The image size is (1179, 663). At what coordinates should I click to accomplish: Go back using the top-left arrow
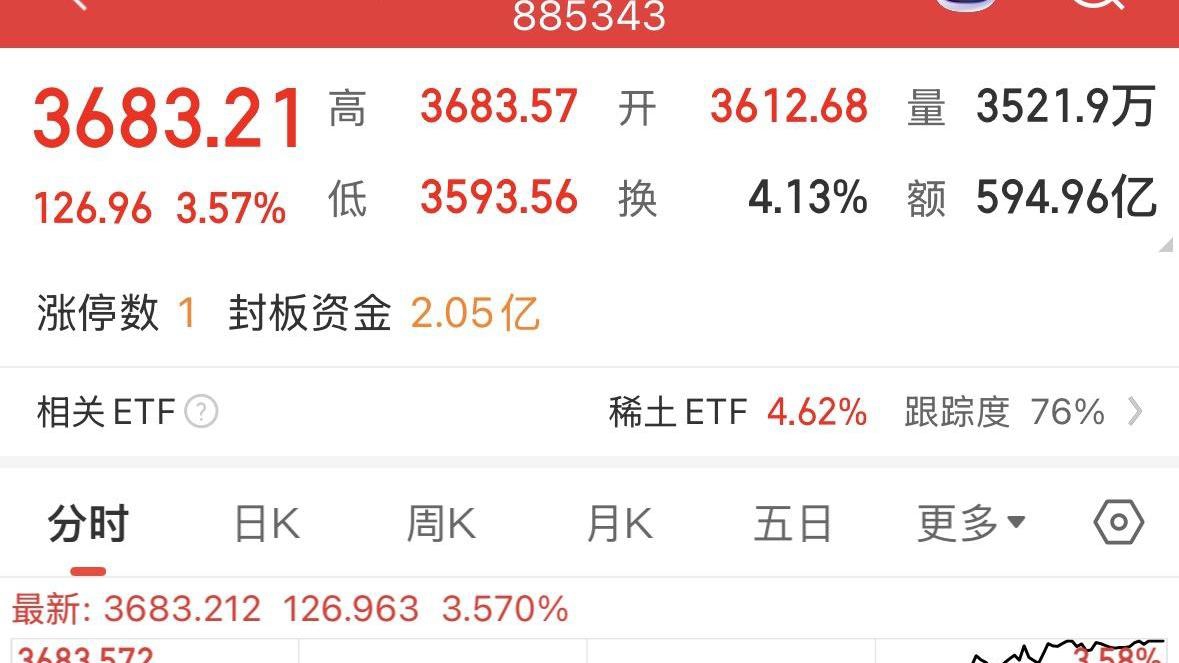coord(75,6)
